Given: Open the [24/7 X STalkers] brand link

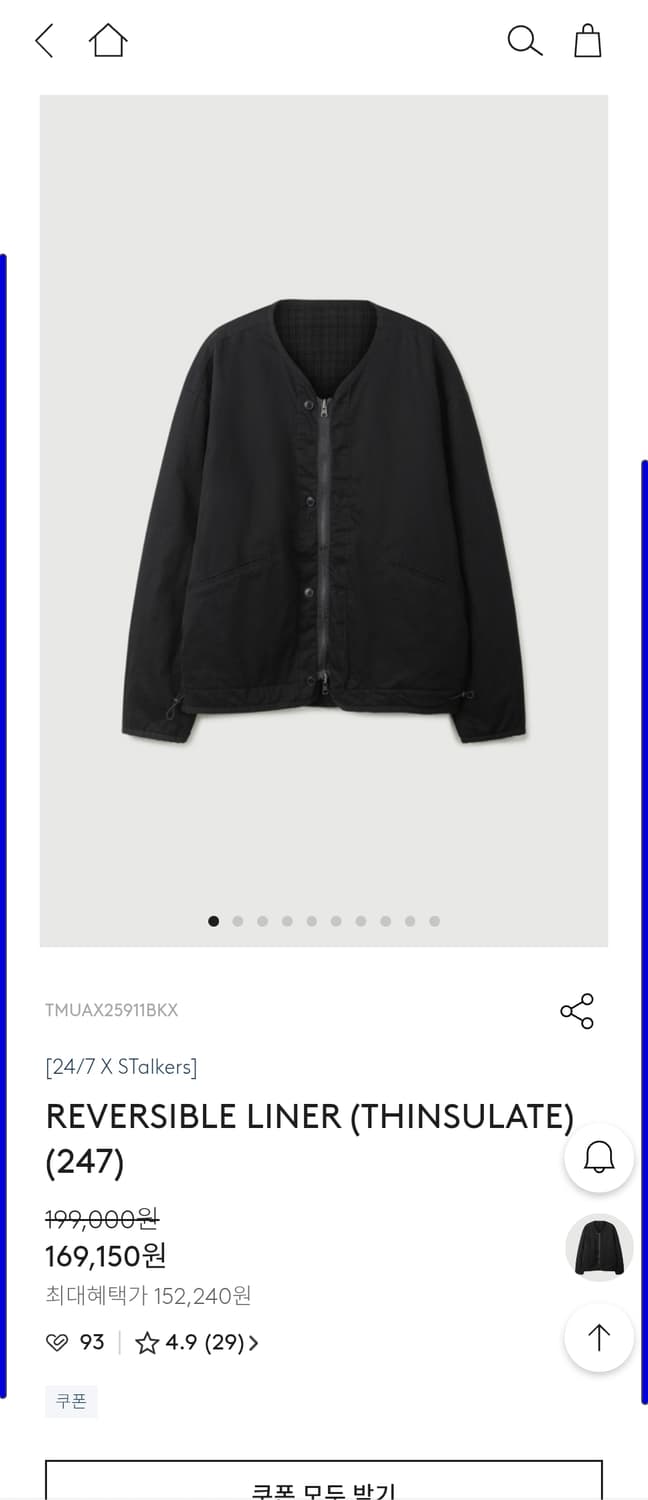Looking at the screenshot, I should pos(121,1067).
